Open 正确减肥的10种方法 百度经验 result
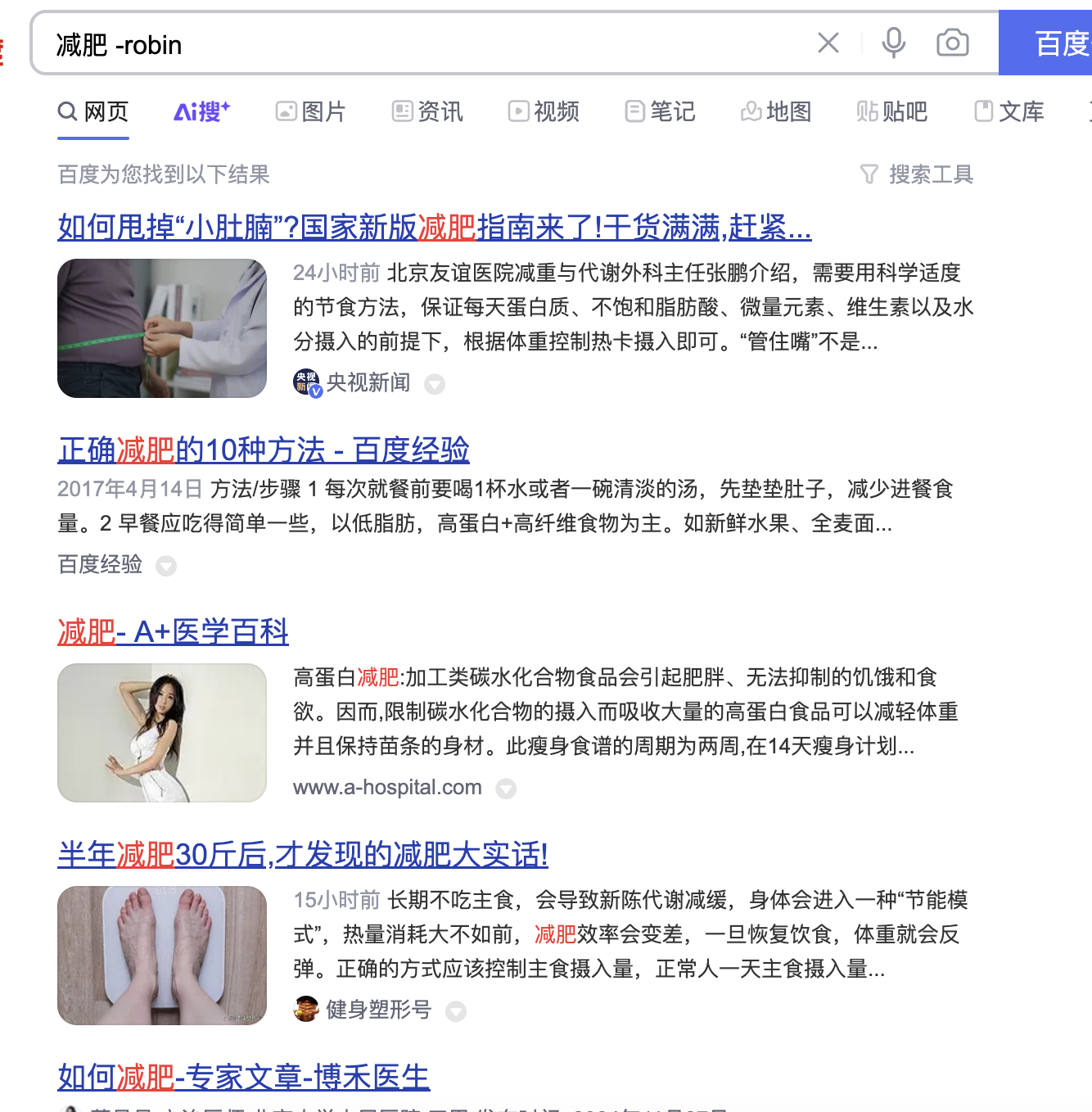 tap(263, 450)
